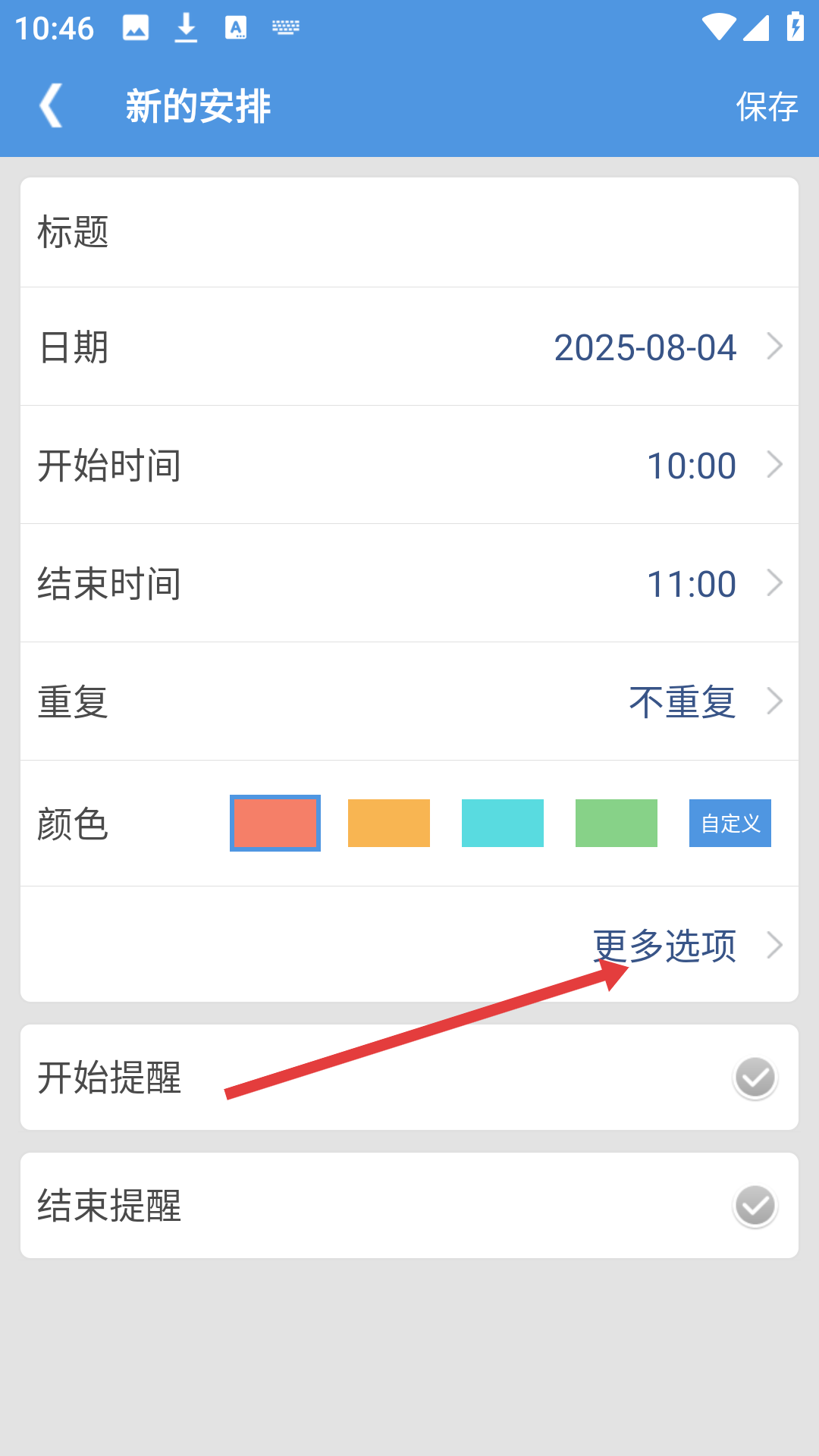Go back using the header arrow

[52, 105]
